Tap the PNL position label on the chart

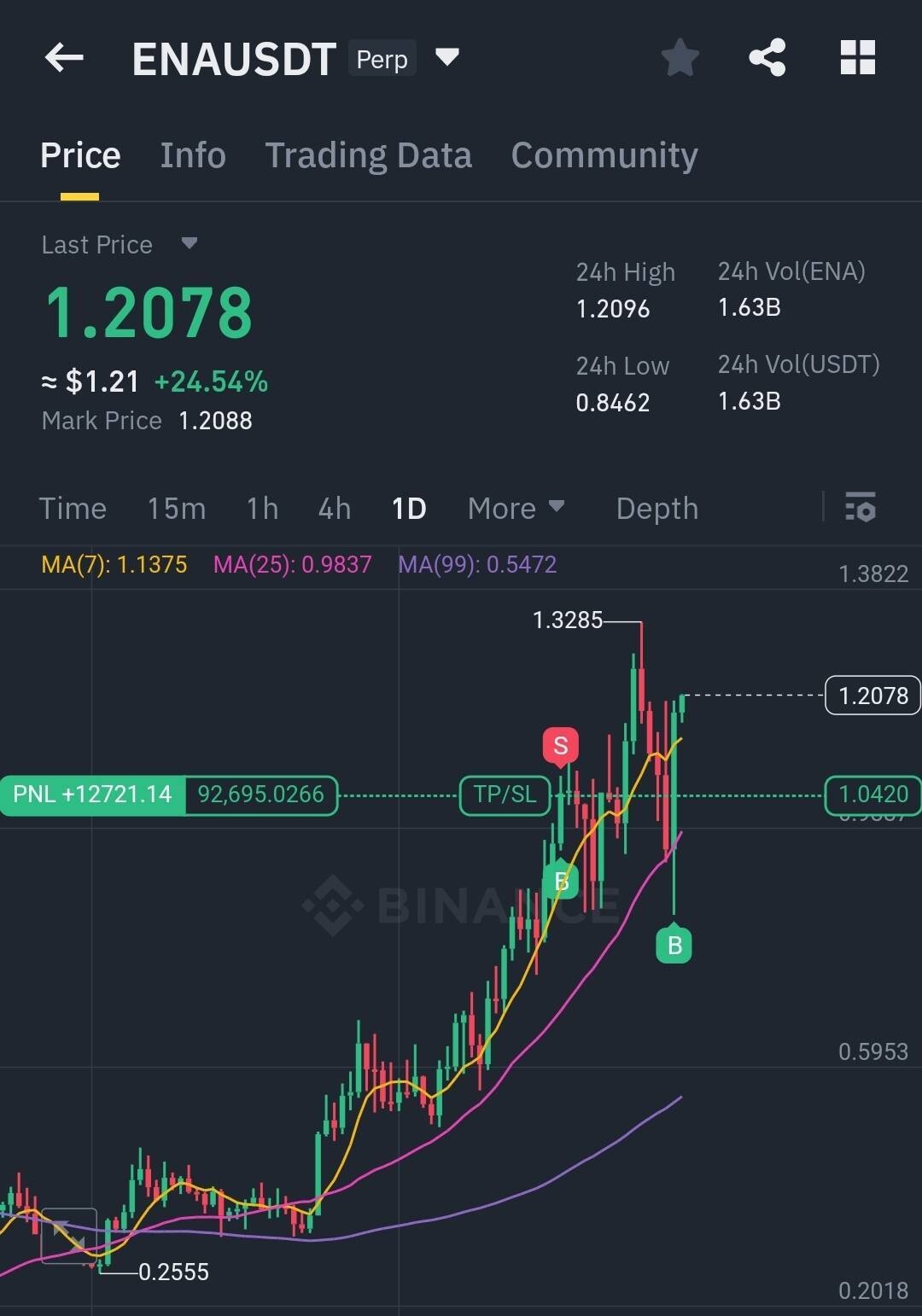(92, 795)
